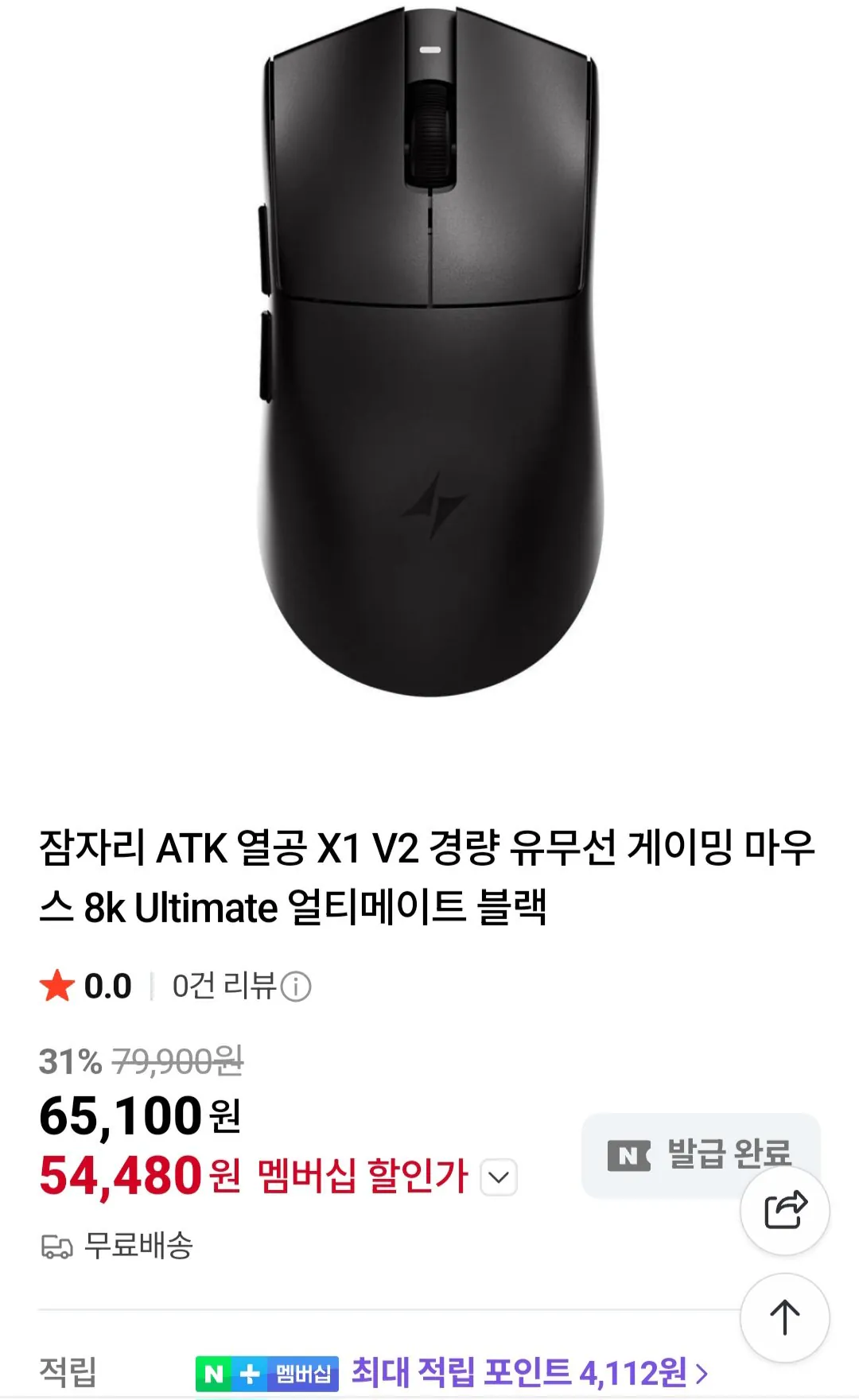859x1400 pixels.
Task: Click the ATK X1 V2 mouse product image
Action: point(429,358)
